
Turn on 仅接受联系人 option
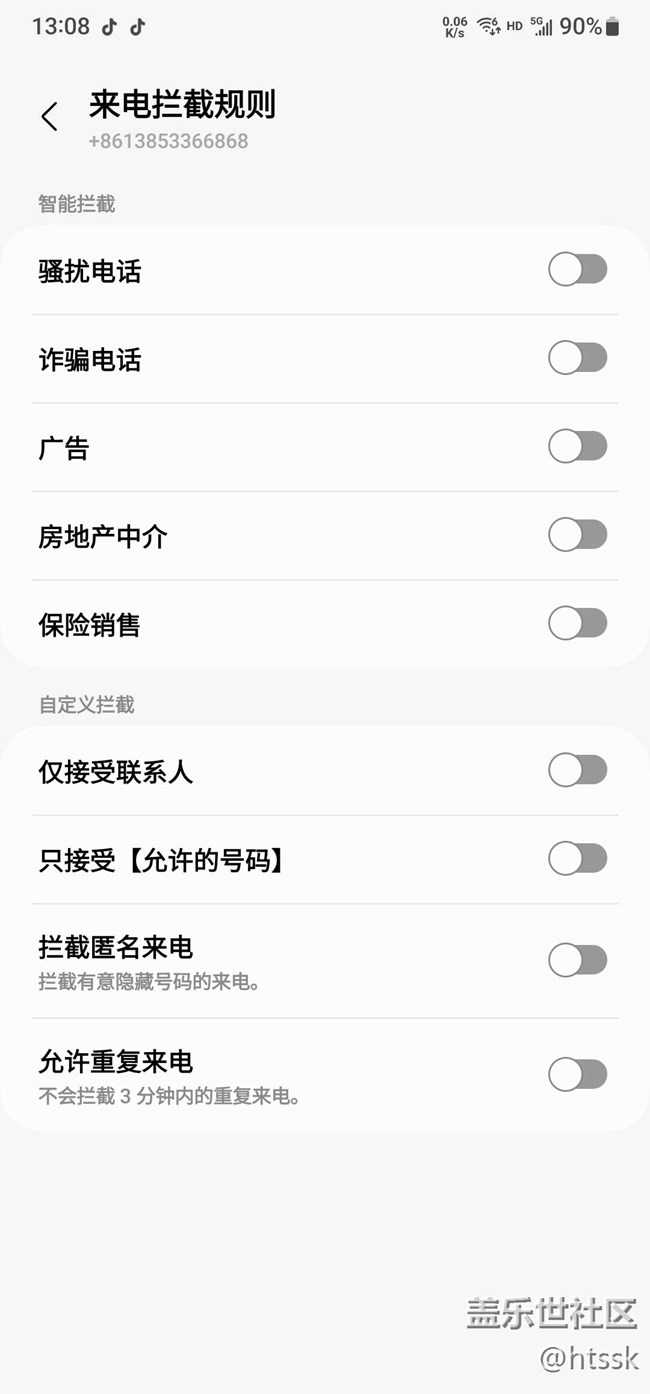[577, 770]
